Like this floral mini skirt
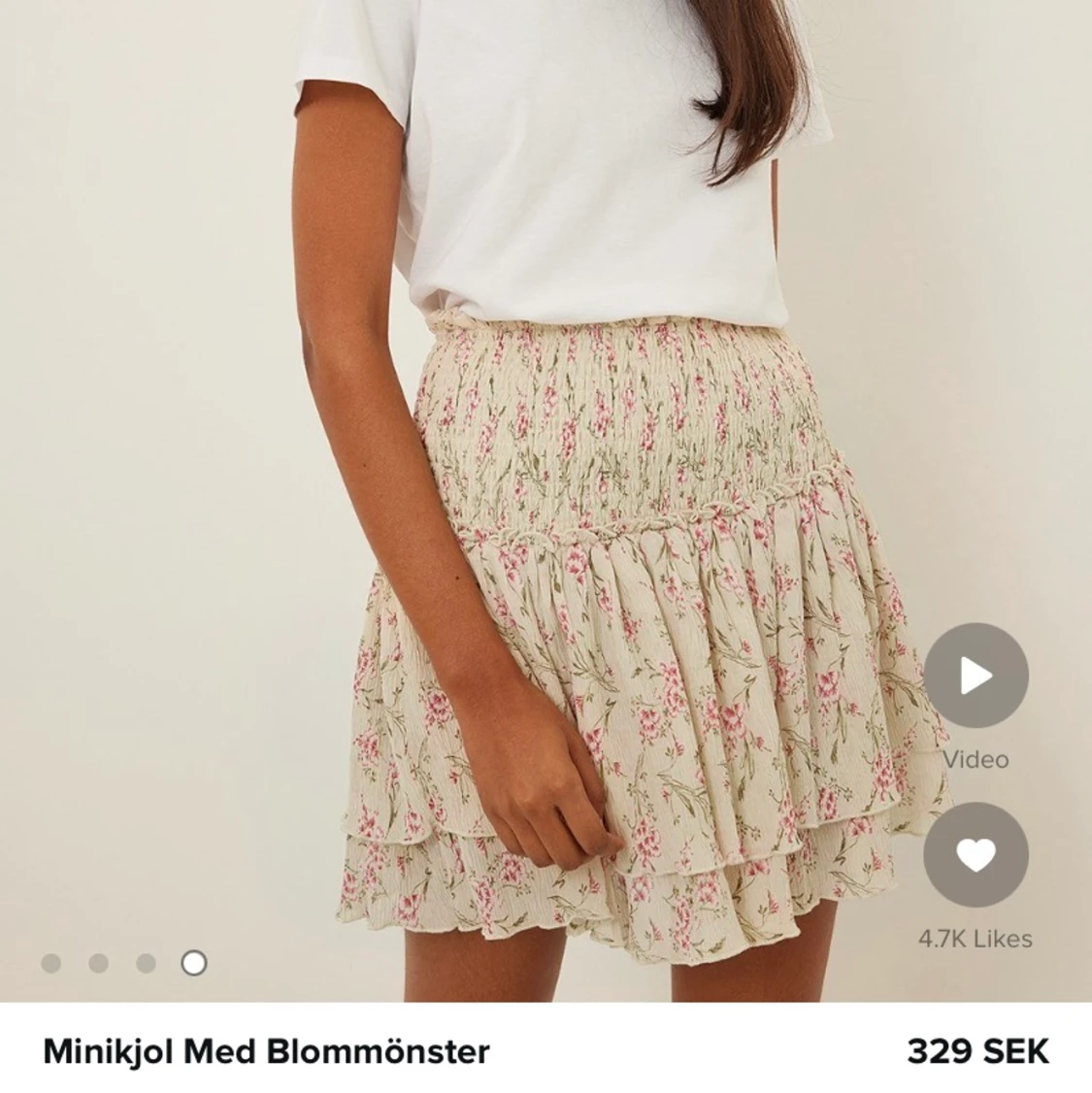The image size is (1092, 1093). pyautogui.click(x=975, y=855)
